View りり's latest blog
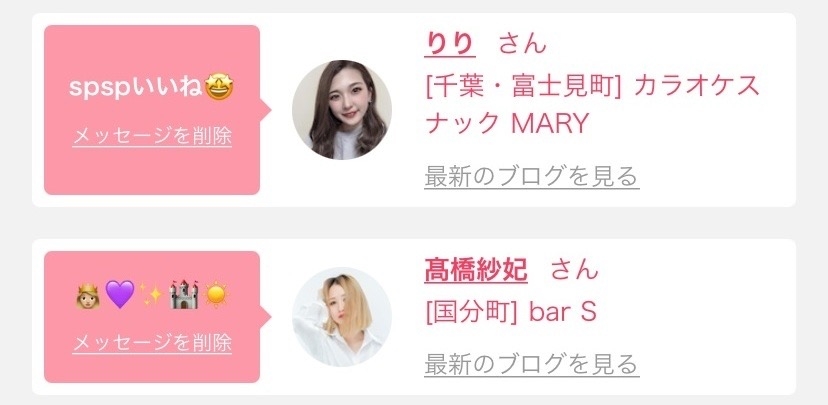This screenshot has width=828, height=405. [x=531, y=177]
